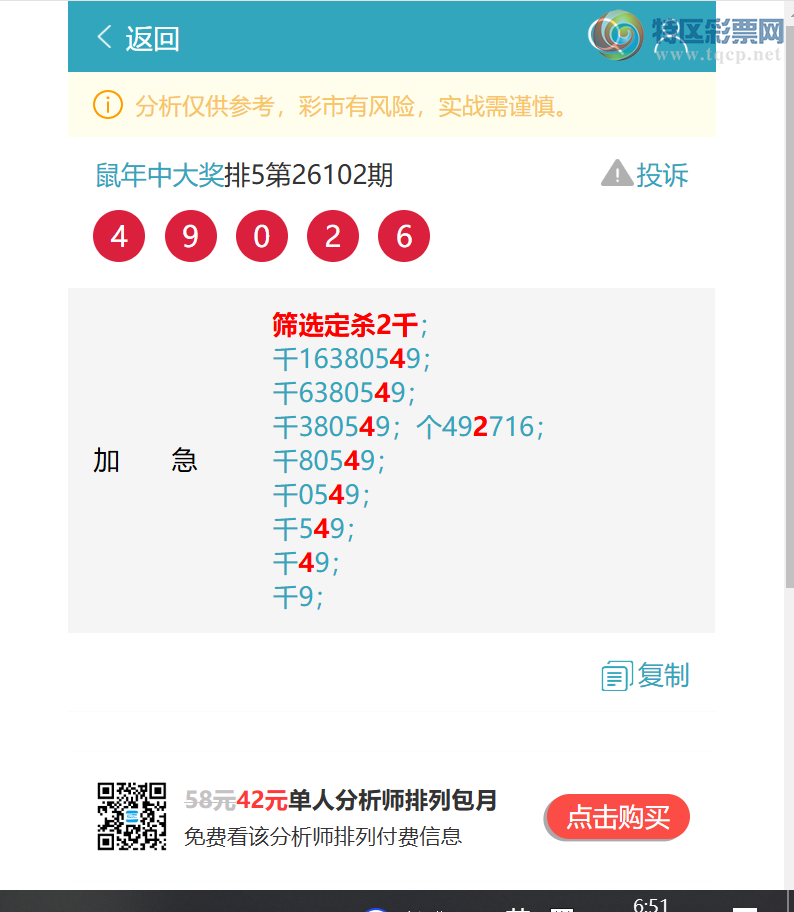The image size is (794, 912).
Task: Open analyst 鼠年中大奖 profile link
Action: pos(159,176)
